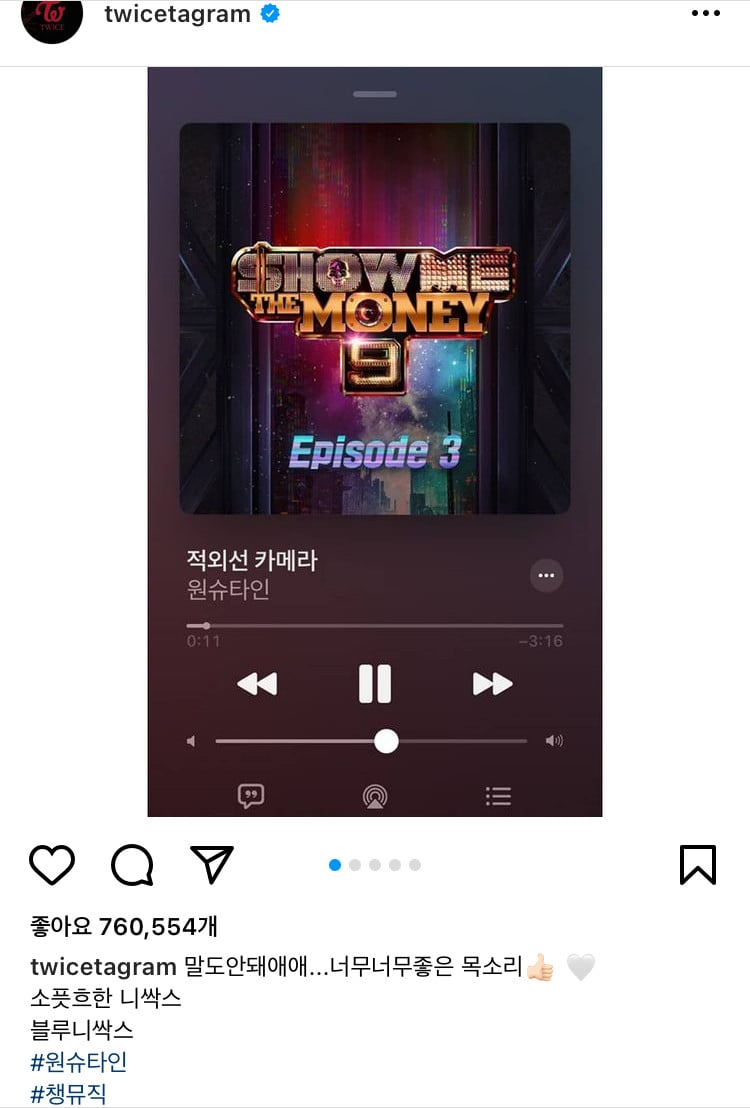The width and height of the screenshot is (750, 1108).
Task: Open twicetagram profile from post header
Action: pos(177,15)
